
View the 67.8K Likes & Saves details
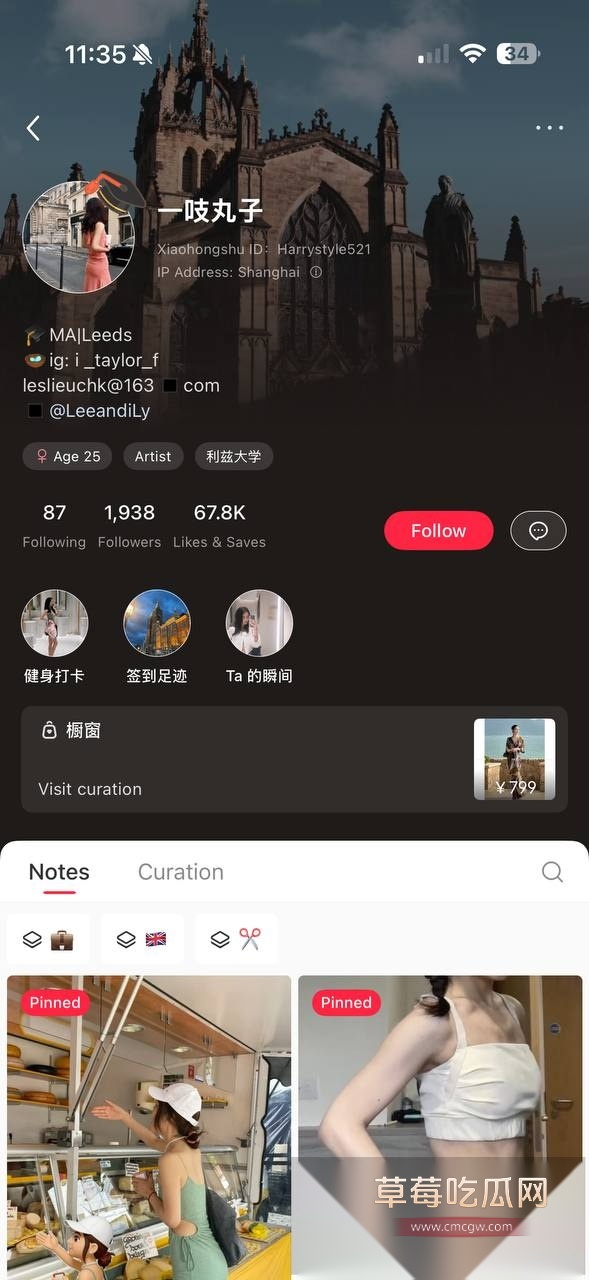219,526
